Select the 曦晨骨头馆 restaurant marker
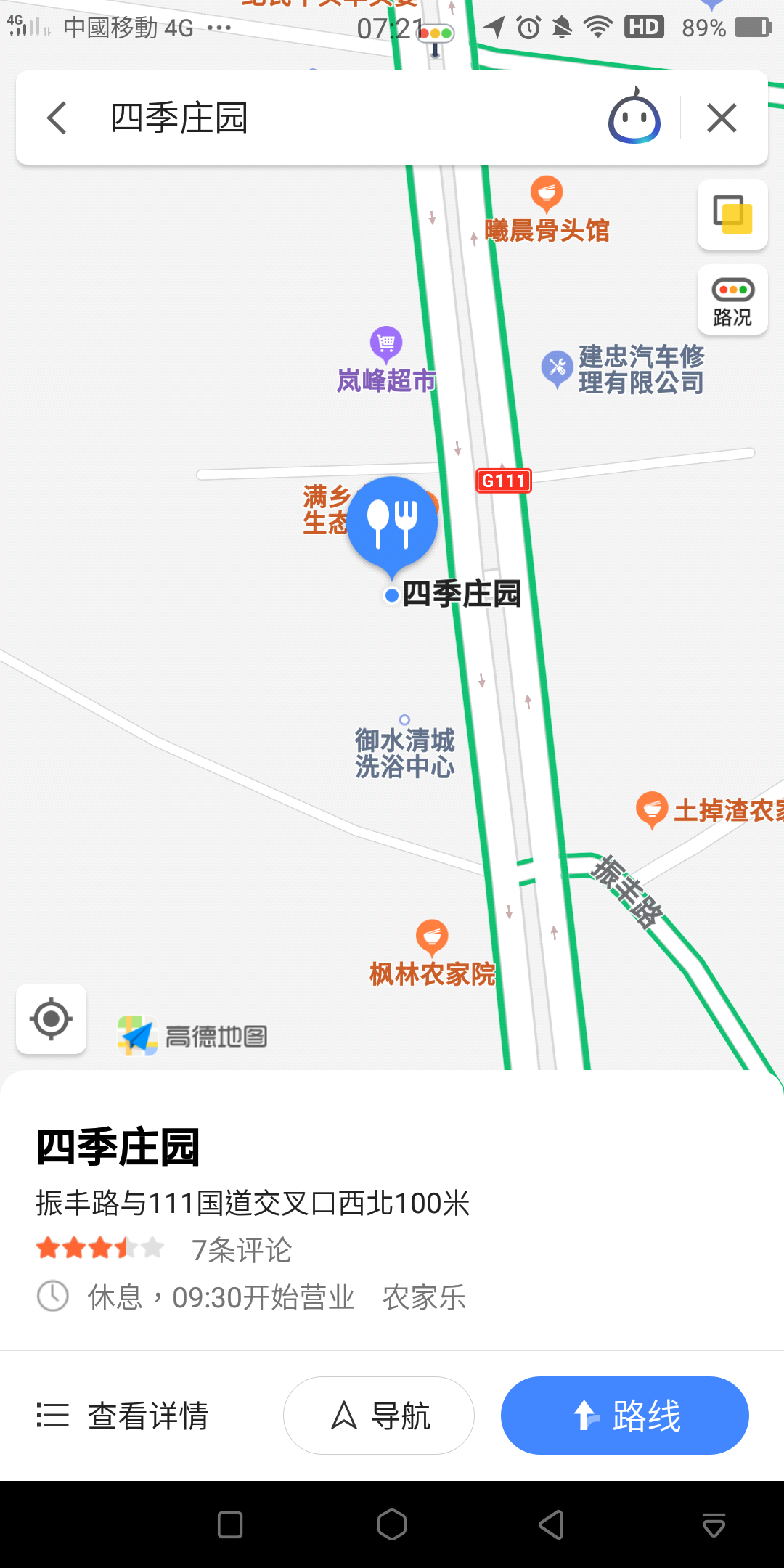The image size is (784, 1568). click(x=547, y=194)
